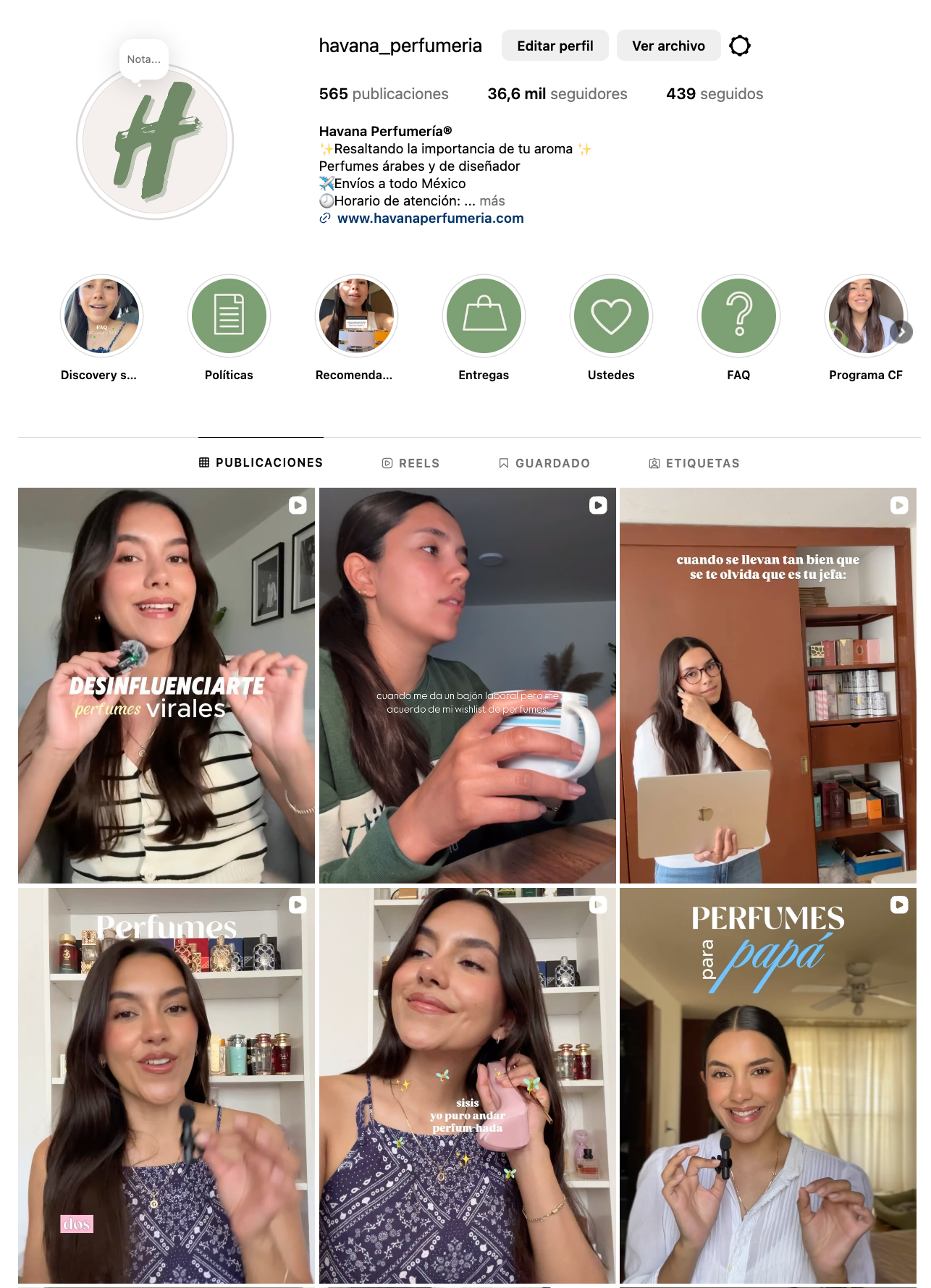The width and height of the screenshot is (931, 1288).
Task: Add a note on profile picture
Action: coord(143,59)
